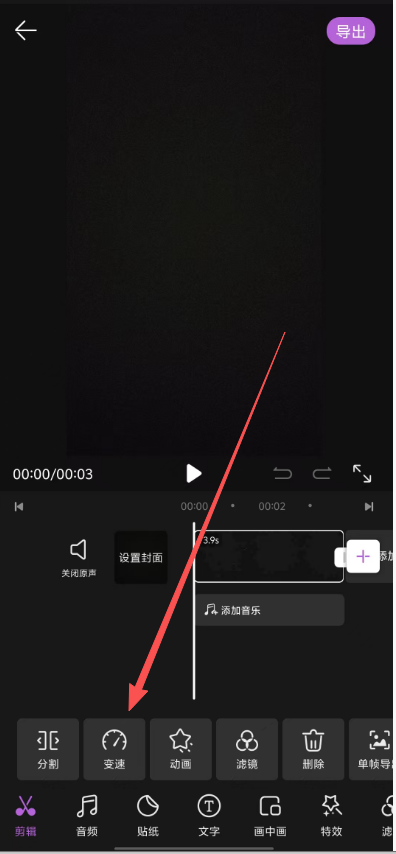The image size is (396, 854).
Task: Go back with the top-left arrow
Action: click(26, 30)
